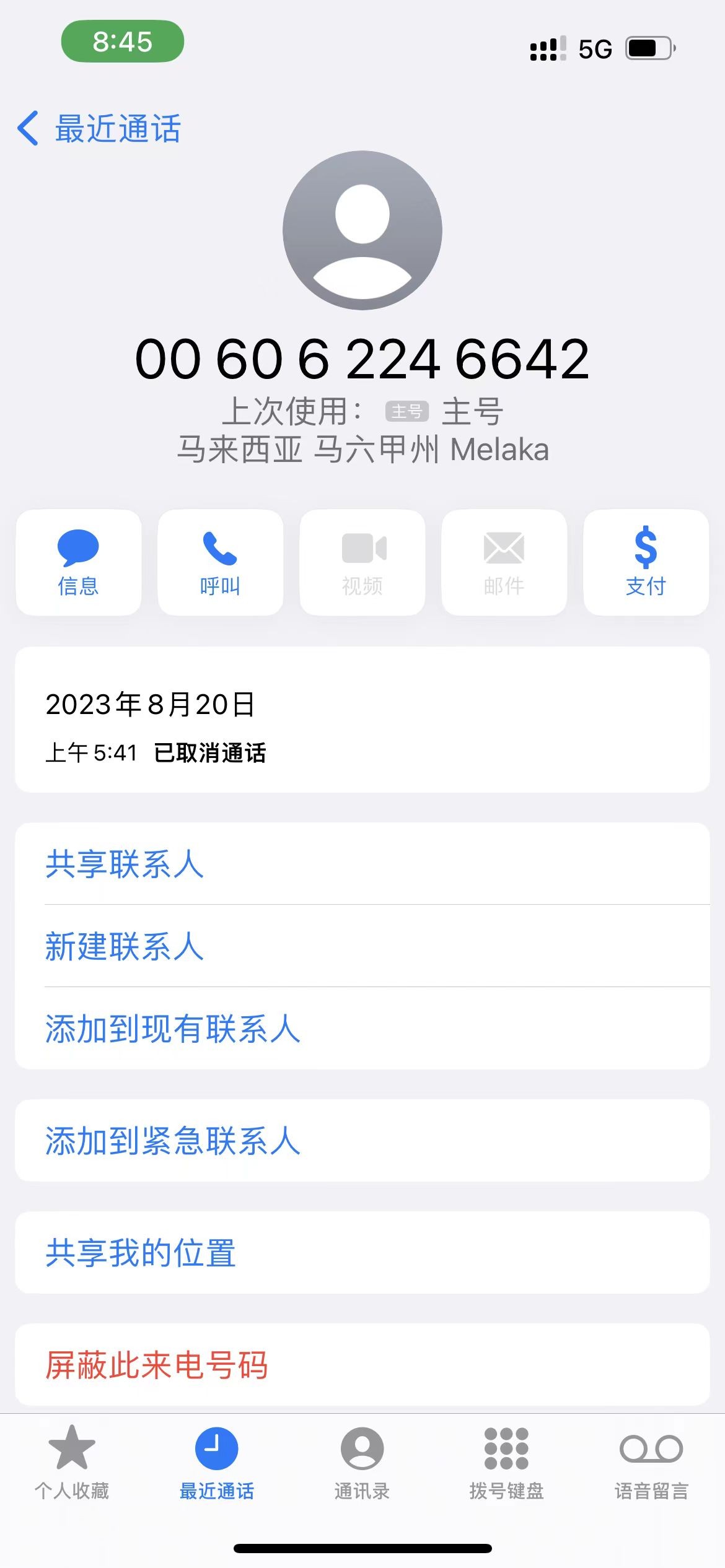Go back to 最近通话 list
The width and height of the screenshot is (725, 1568).
pos(99,129)
